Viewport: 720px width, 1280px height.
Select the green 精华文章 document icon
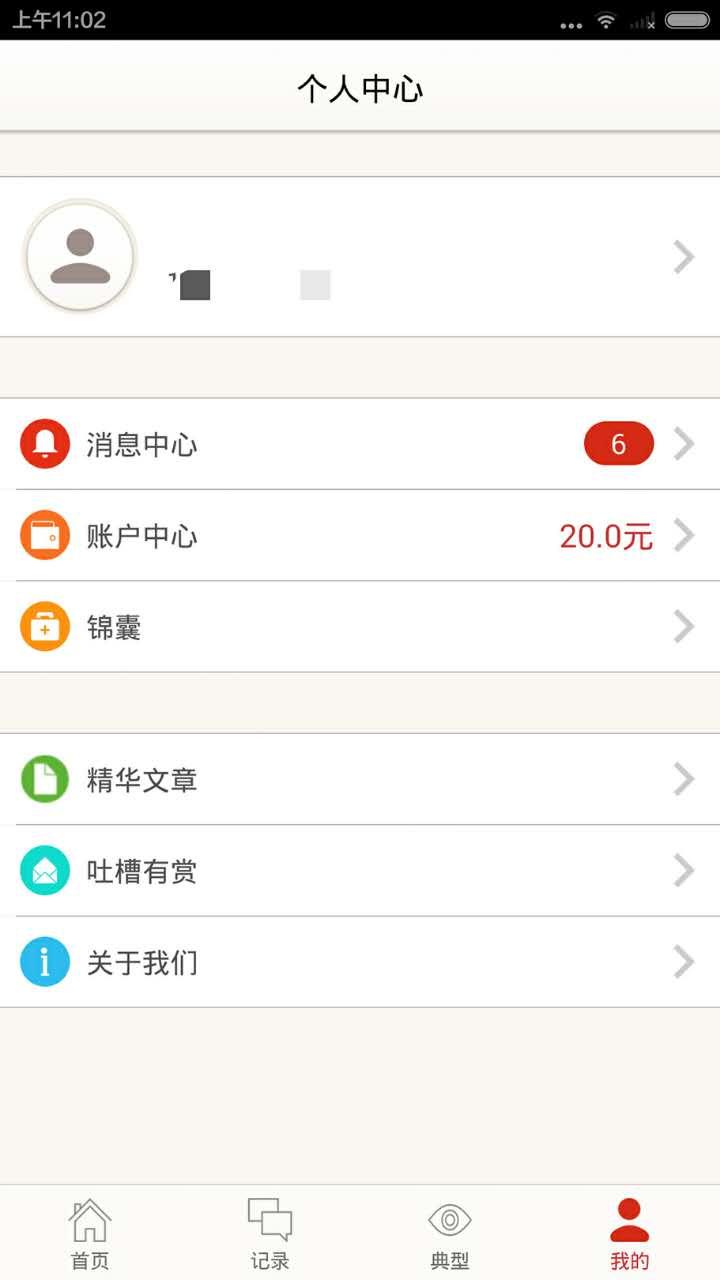[44, 779]
